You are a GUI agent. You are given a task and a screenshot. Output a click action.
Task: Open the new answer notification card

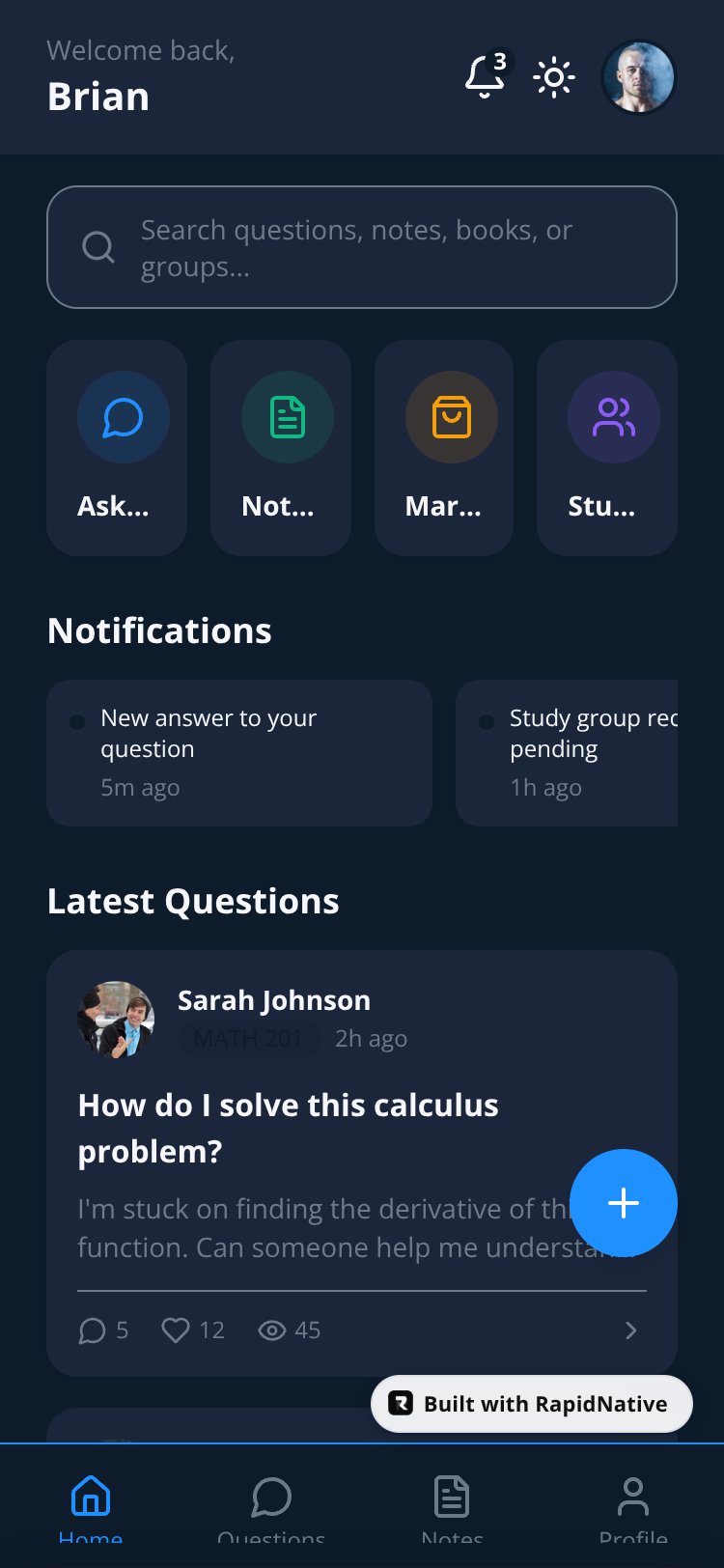239,753
